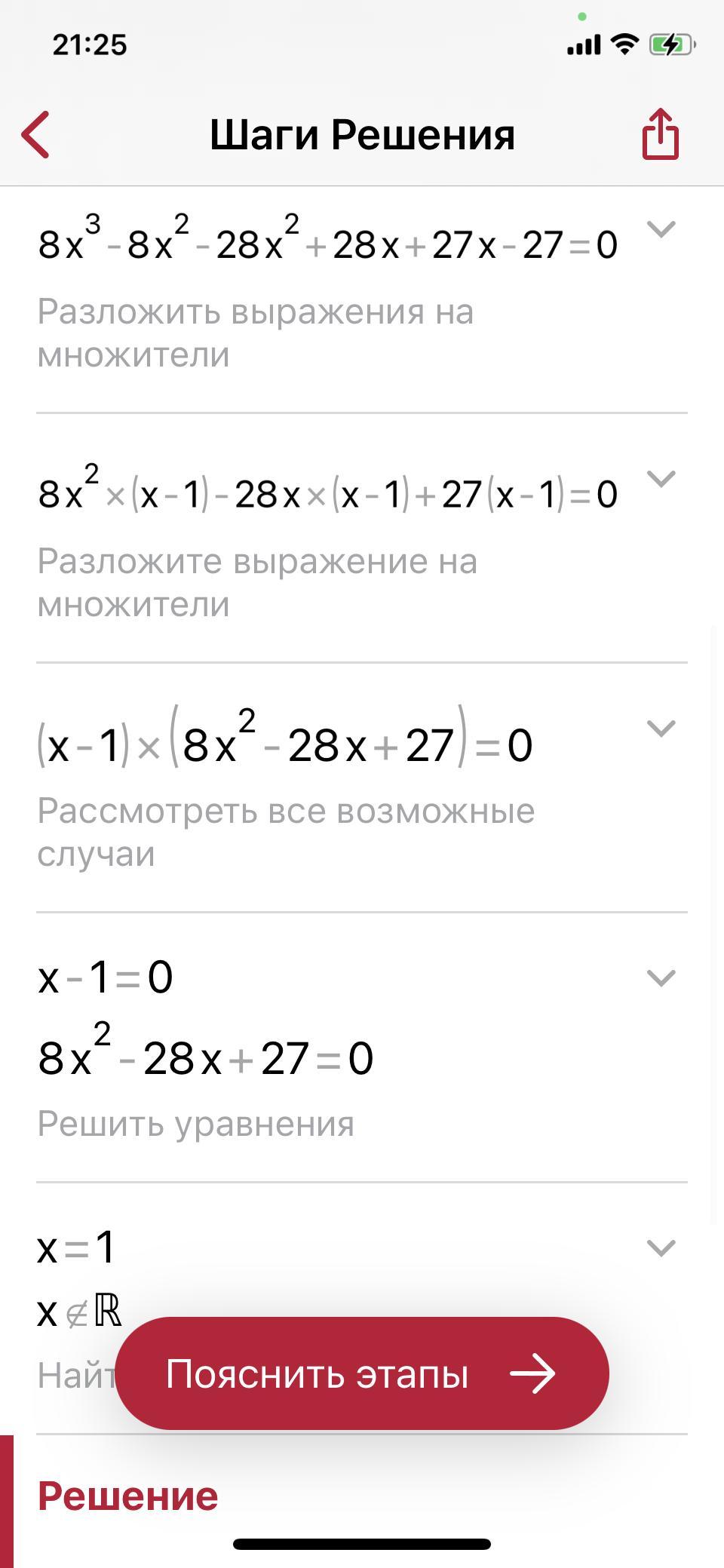Expand the step showing x=1
724x1568 pixels.
(661, 1248)
